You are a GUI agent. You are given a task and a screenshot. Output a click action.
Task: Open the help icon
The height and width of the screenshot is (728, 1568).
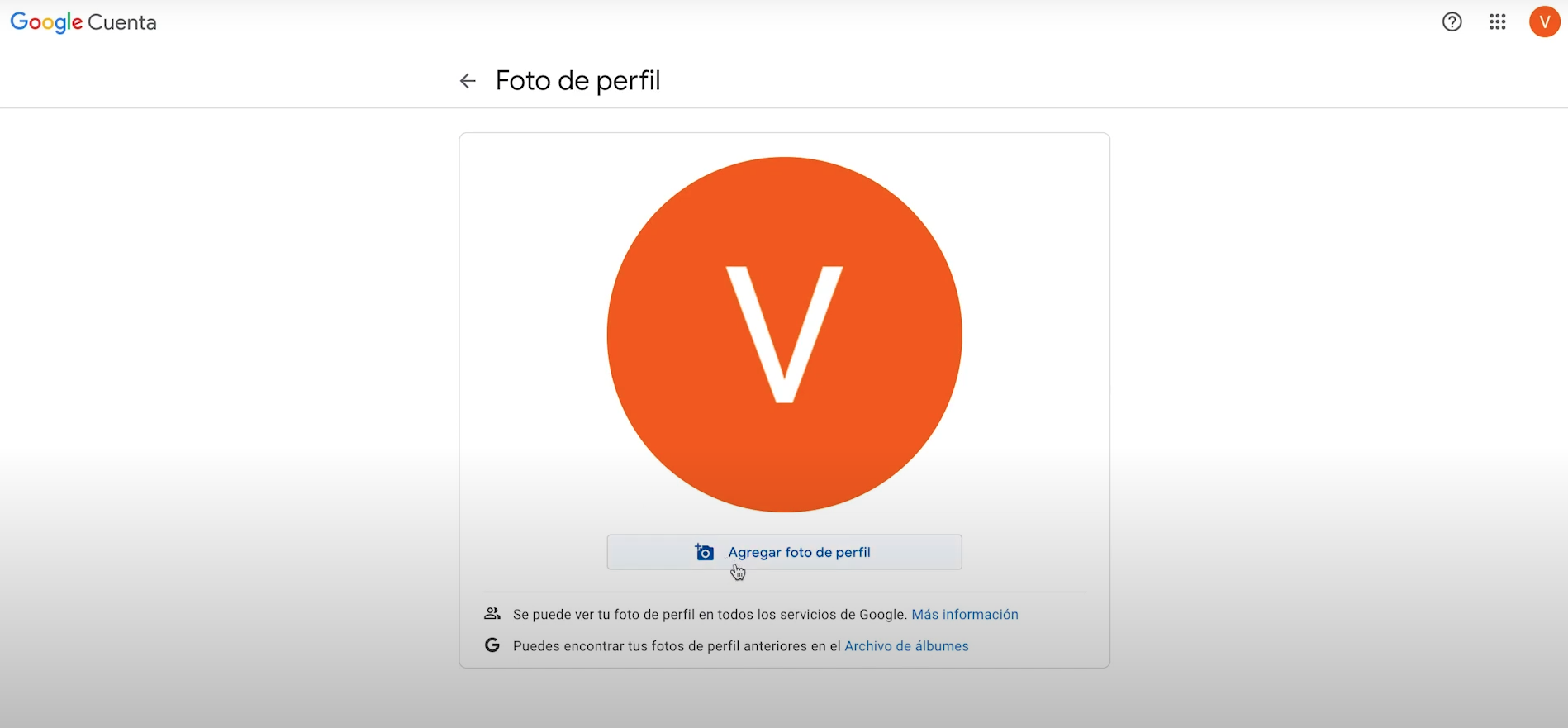click(1452, 22)
